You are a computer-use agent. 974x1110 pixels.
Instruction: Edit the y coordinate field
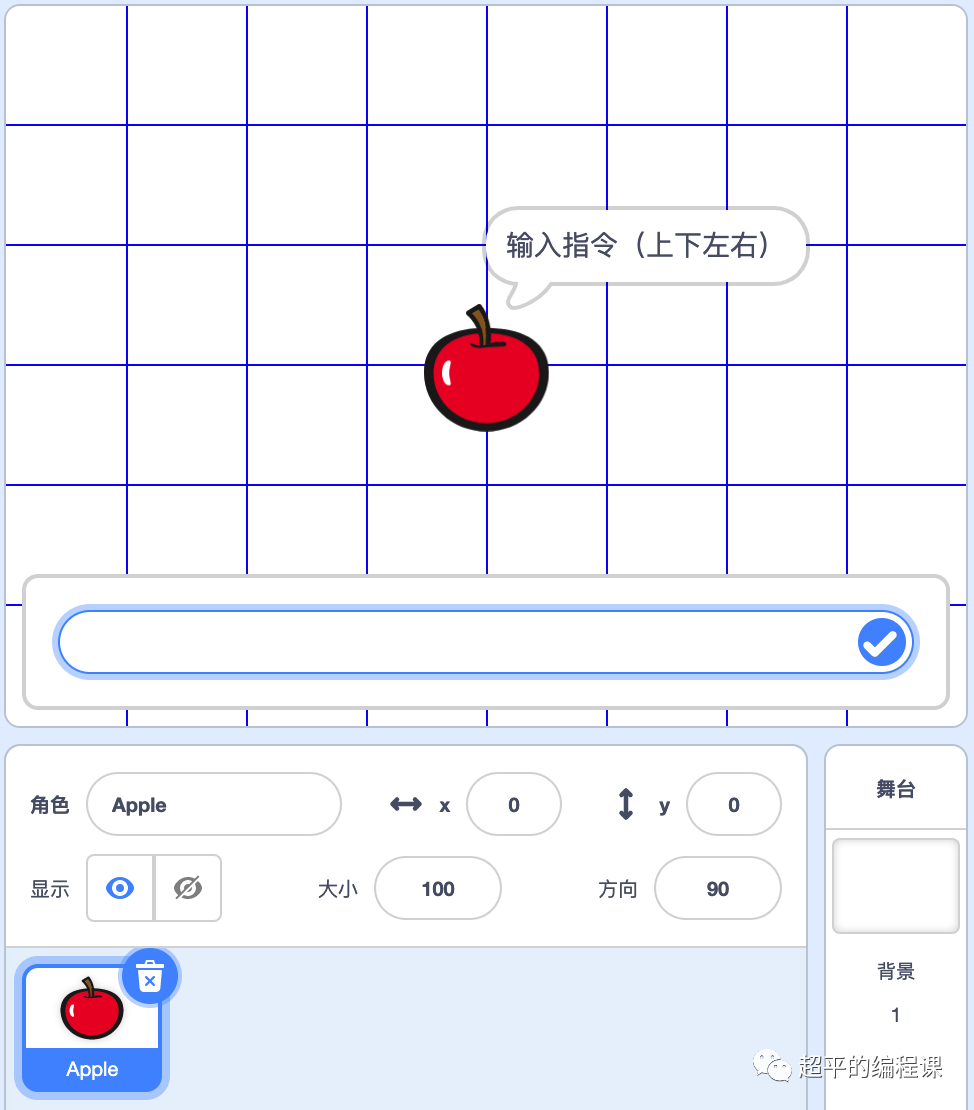click(733, 805)
